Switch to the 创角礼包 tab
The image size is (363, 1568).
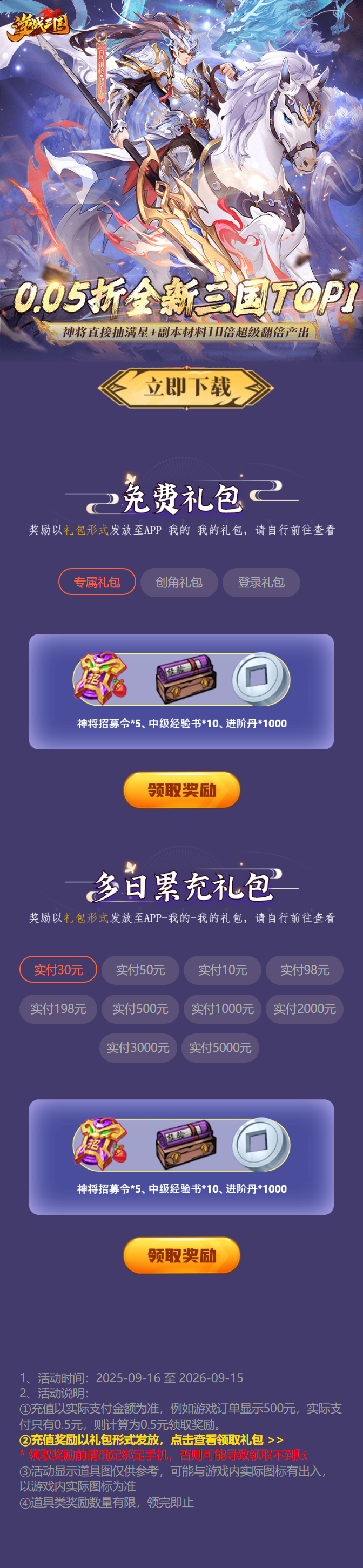(x=179, y=583)
